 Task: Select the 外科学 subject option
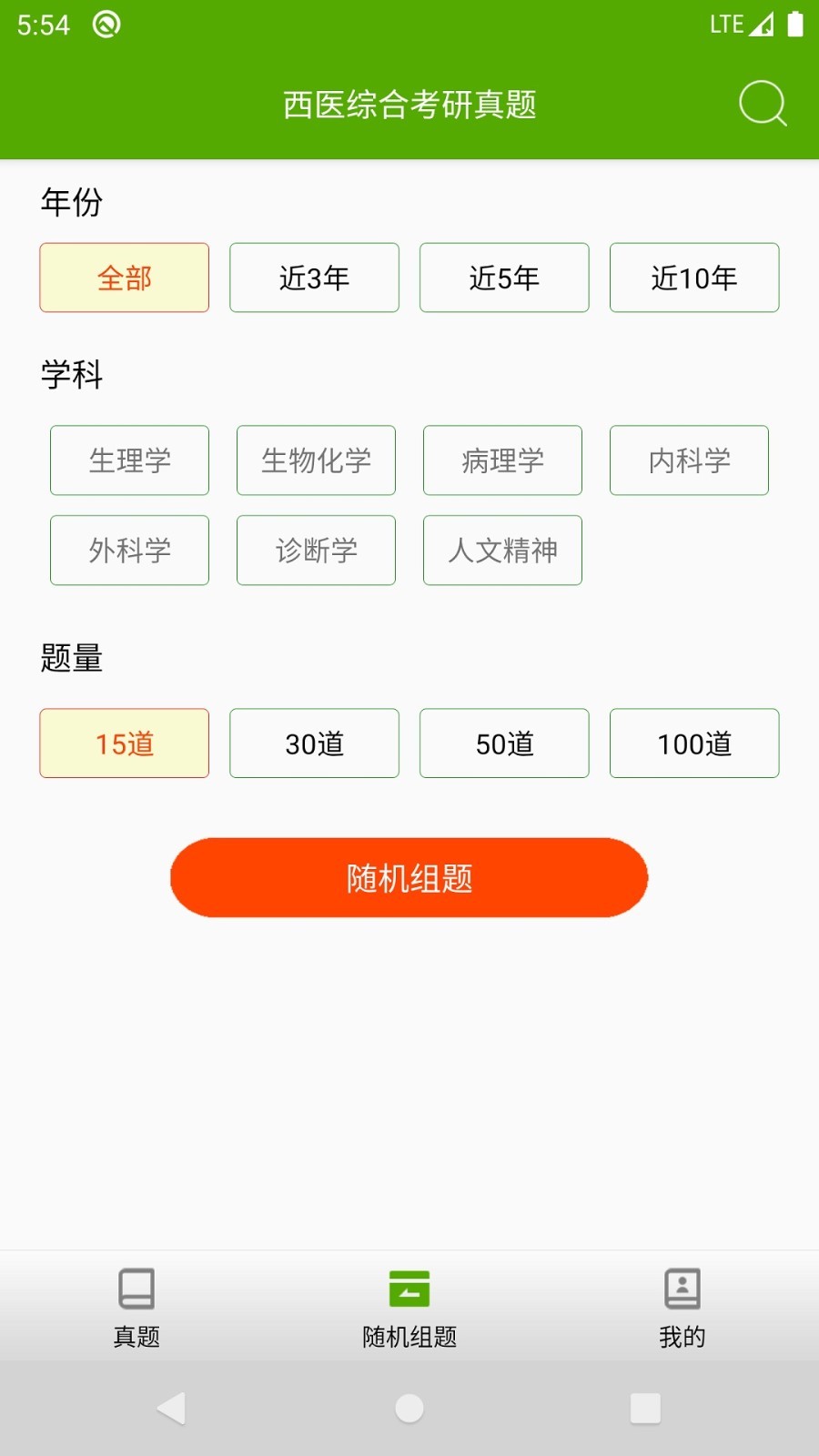pos(129,550)
